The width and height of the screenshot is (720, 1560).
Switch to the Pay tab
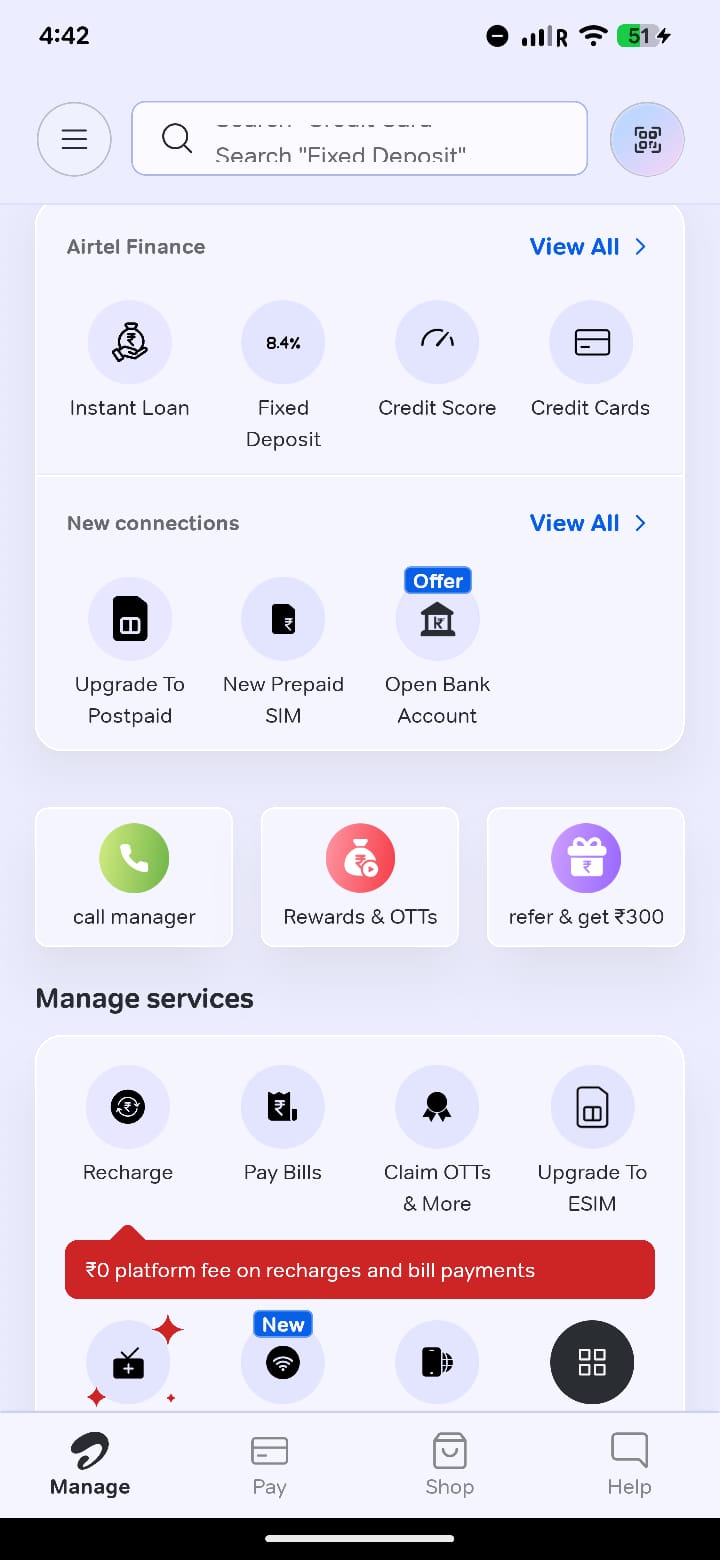point(270,1466)
